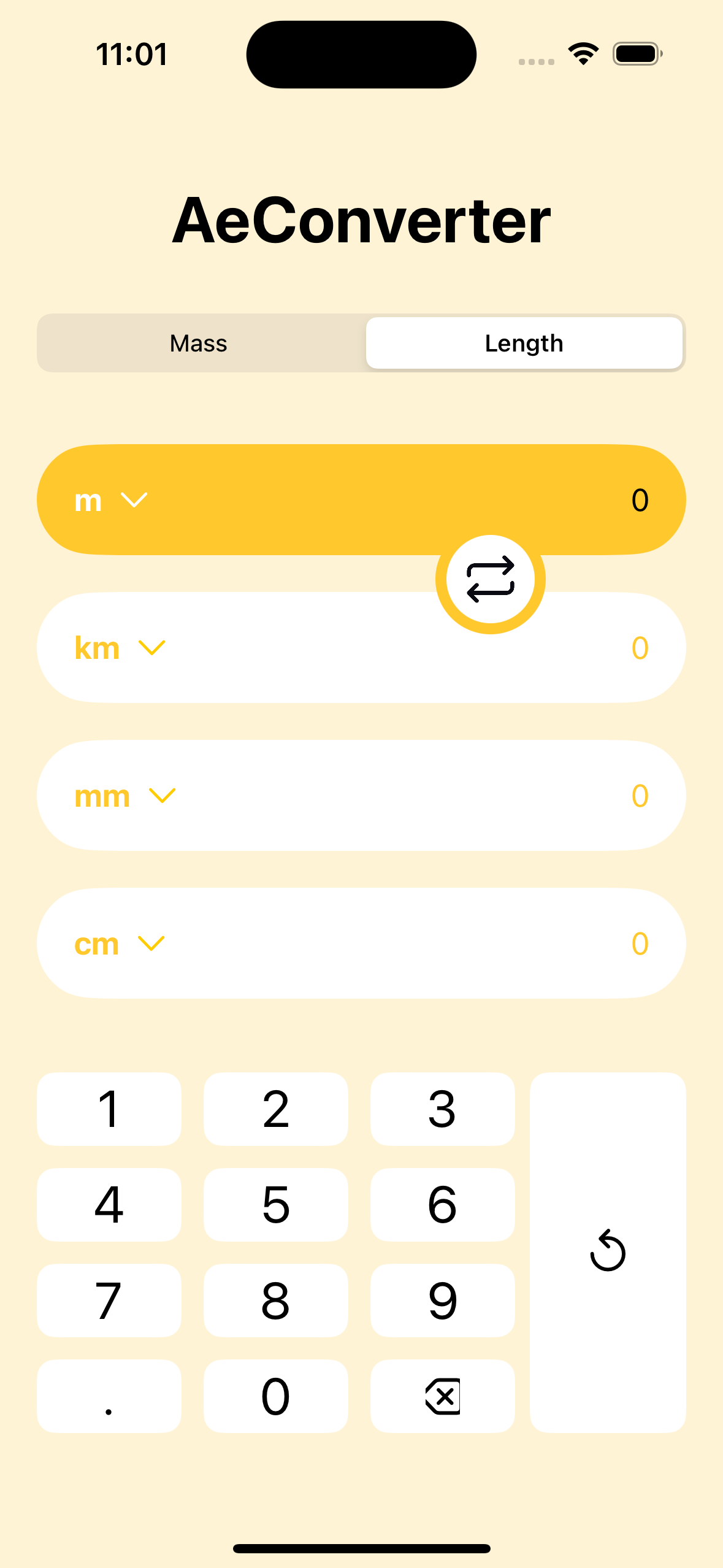Expand the mm unit picker

coord(124,796)
